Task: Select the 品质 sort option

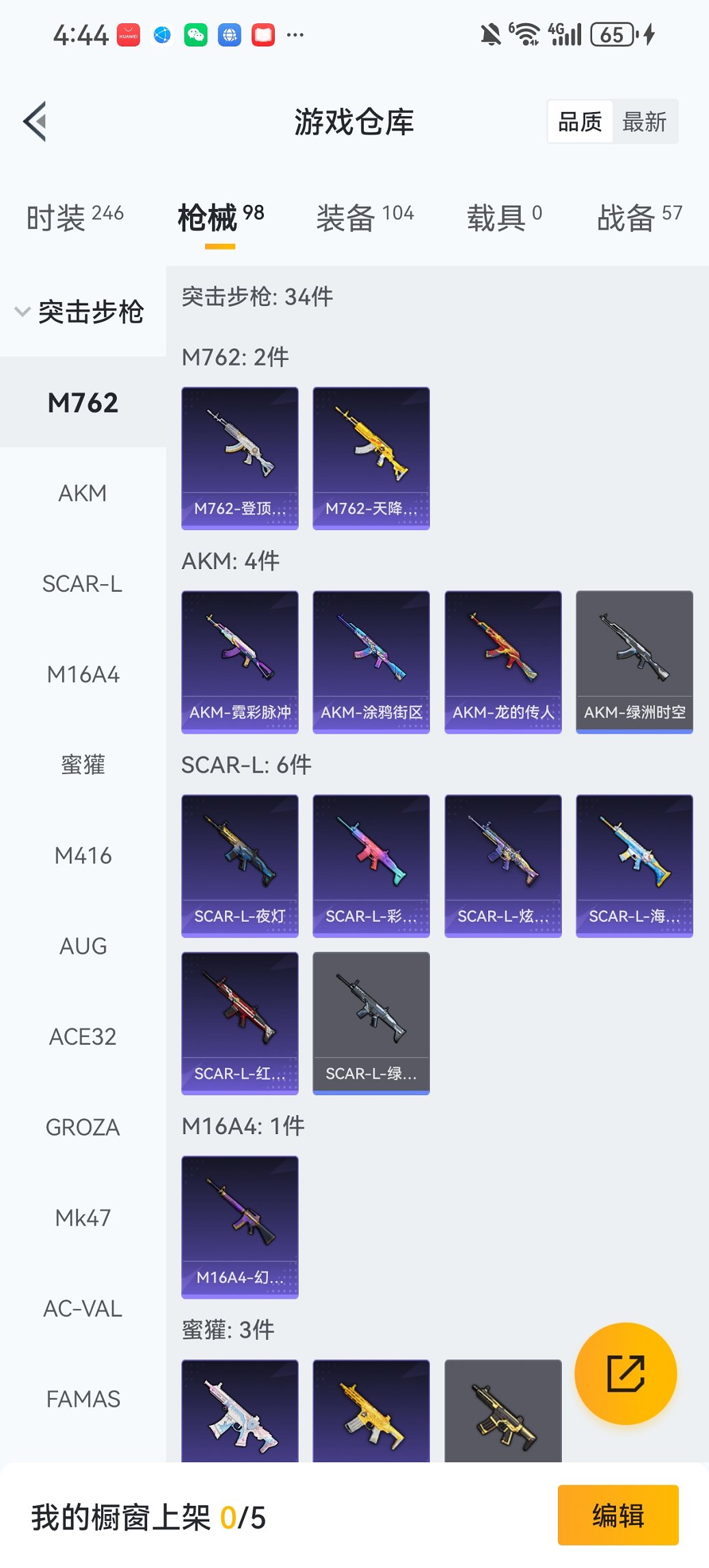Action: [x=580, y=122]
